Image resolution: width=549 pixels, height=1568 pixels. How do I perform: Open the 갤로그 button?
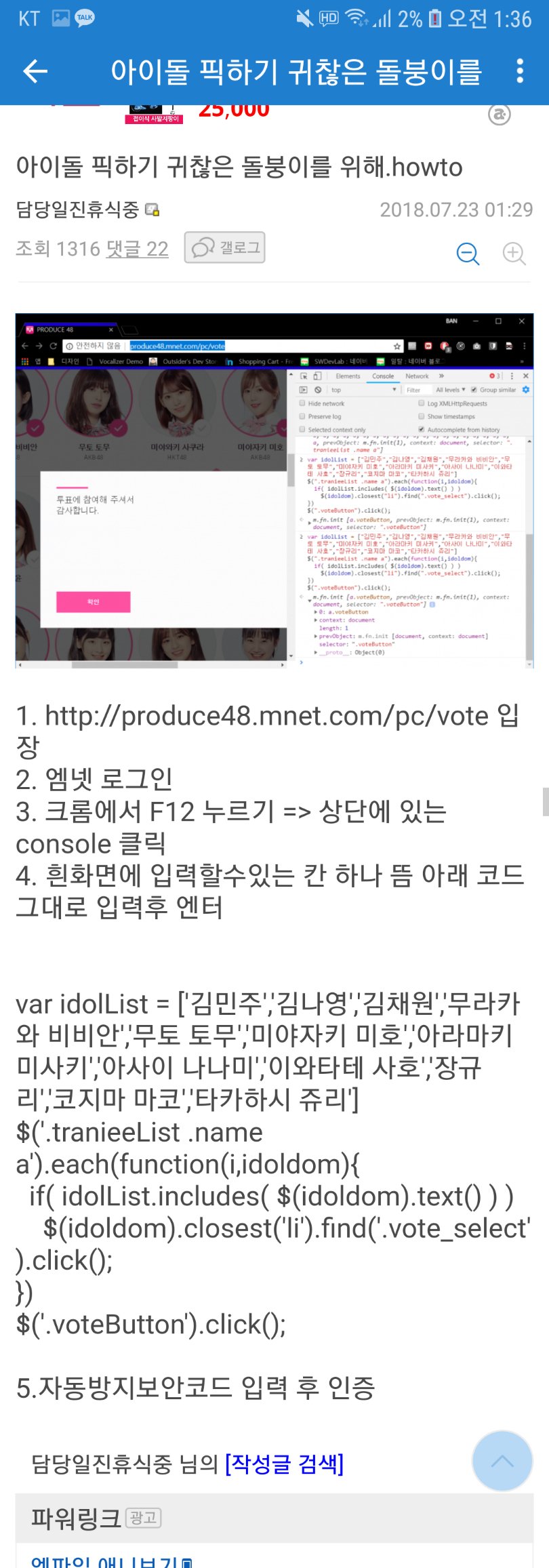[224, 248]
